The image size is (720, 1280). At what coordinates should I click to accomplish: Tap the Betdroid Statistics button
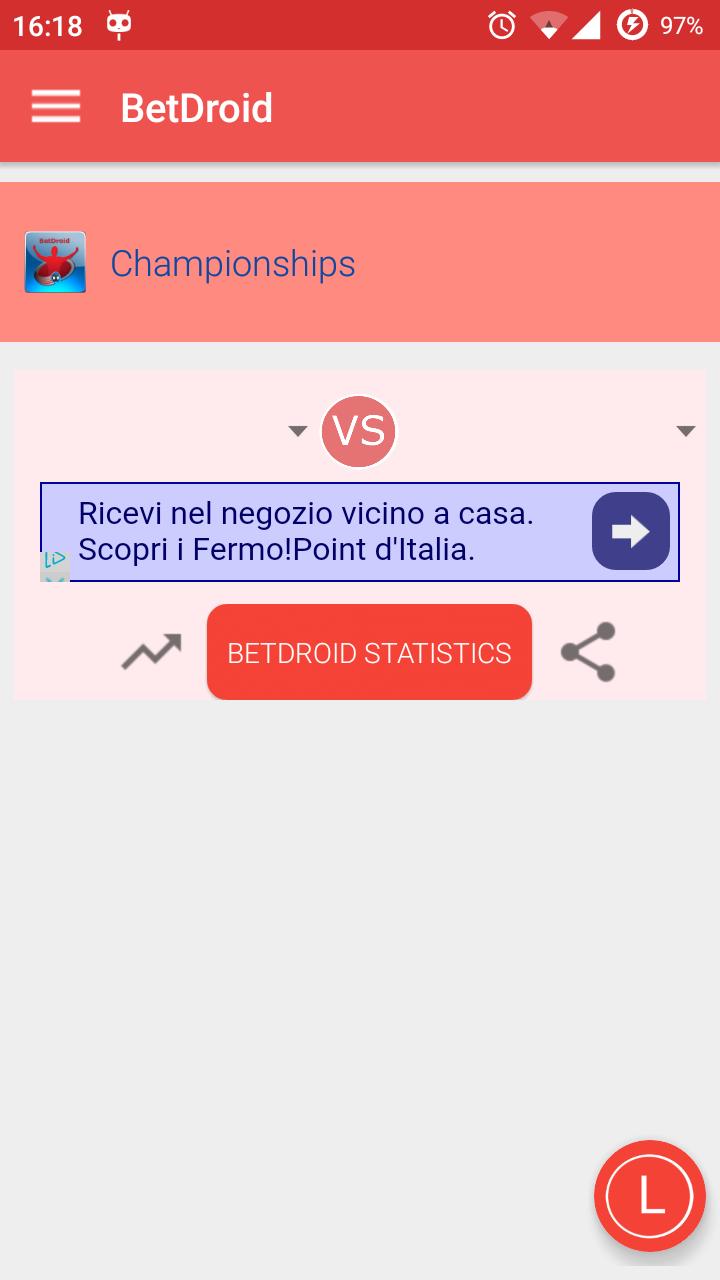click(369, 652)
